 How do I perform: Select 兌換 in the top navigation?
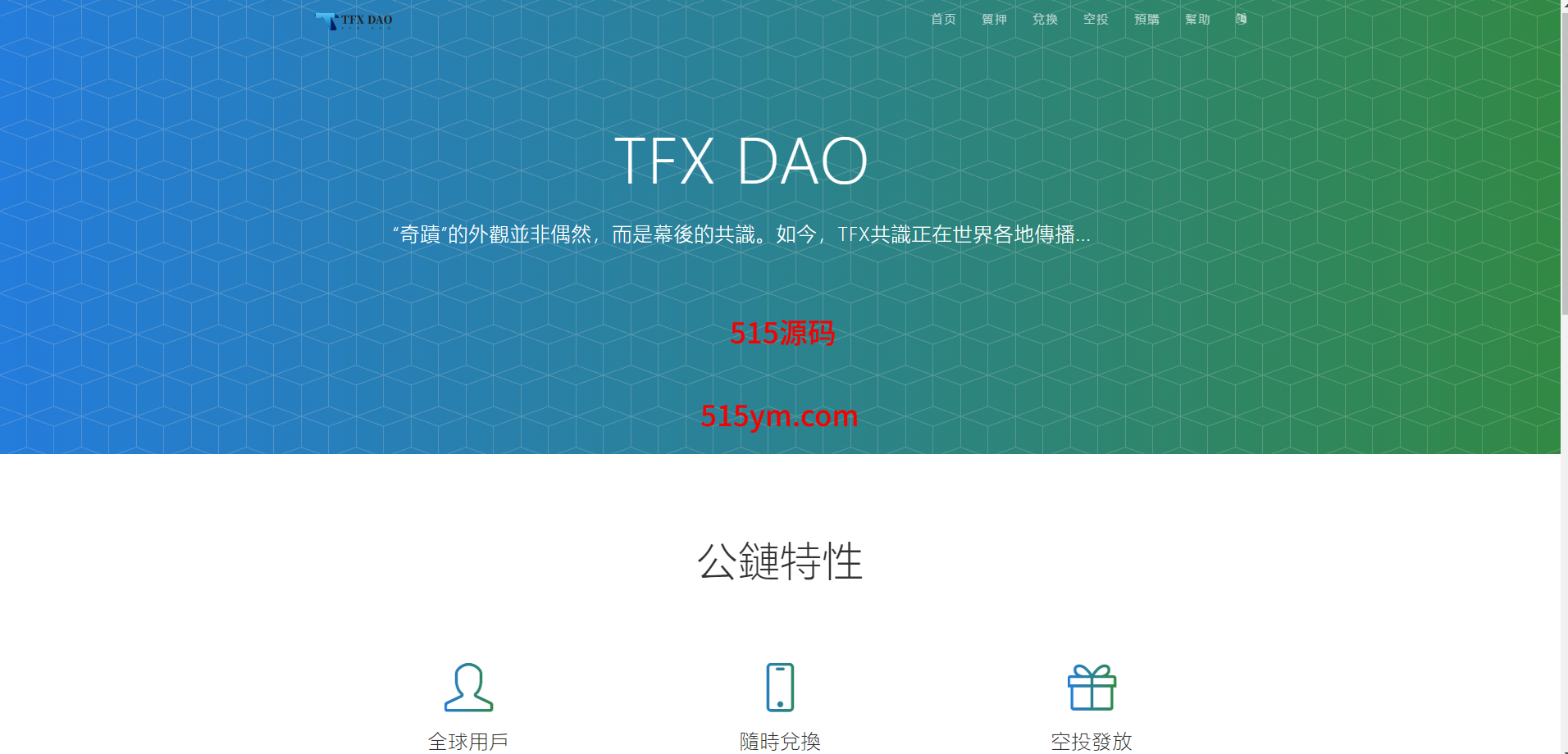coord(1045,19)
